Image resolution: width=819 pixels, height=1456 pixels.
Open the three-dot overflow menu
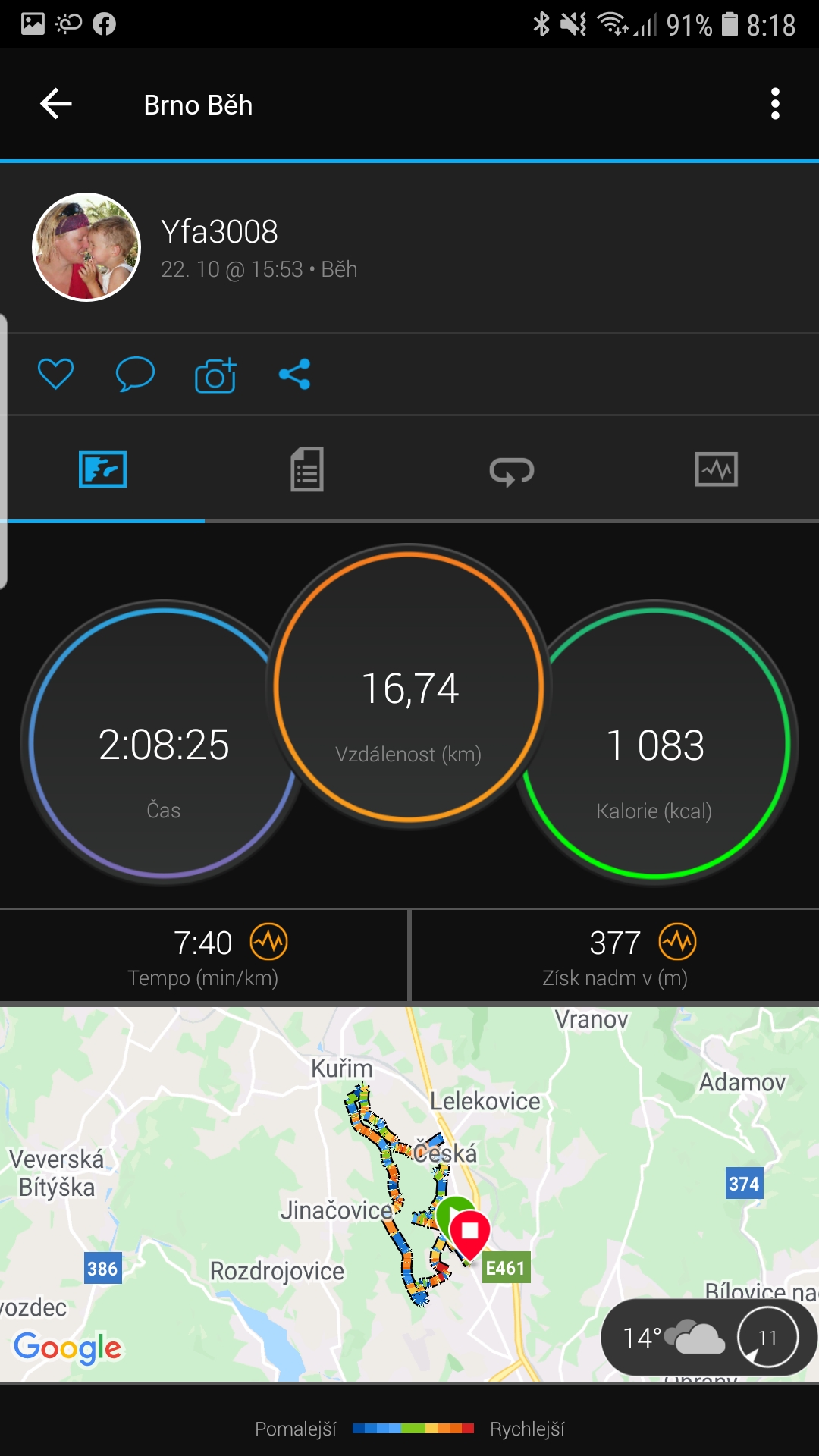[x=775, y=104]
